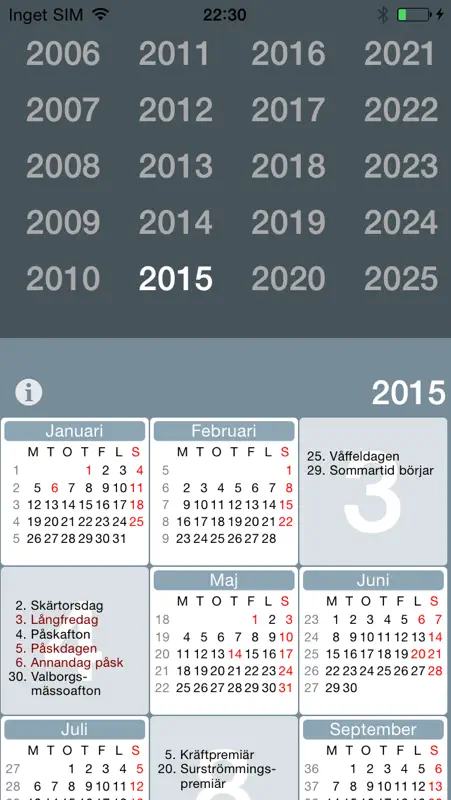Flip the March card showing Våffeldagen

pos(373,491)
